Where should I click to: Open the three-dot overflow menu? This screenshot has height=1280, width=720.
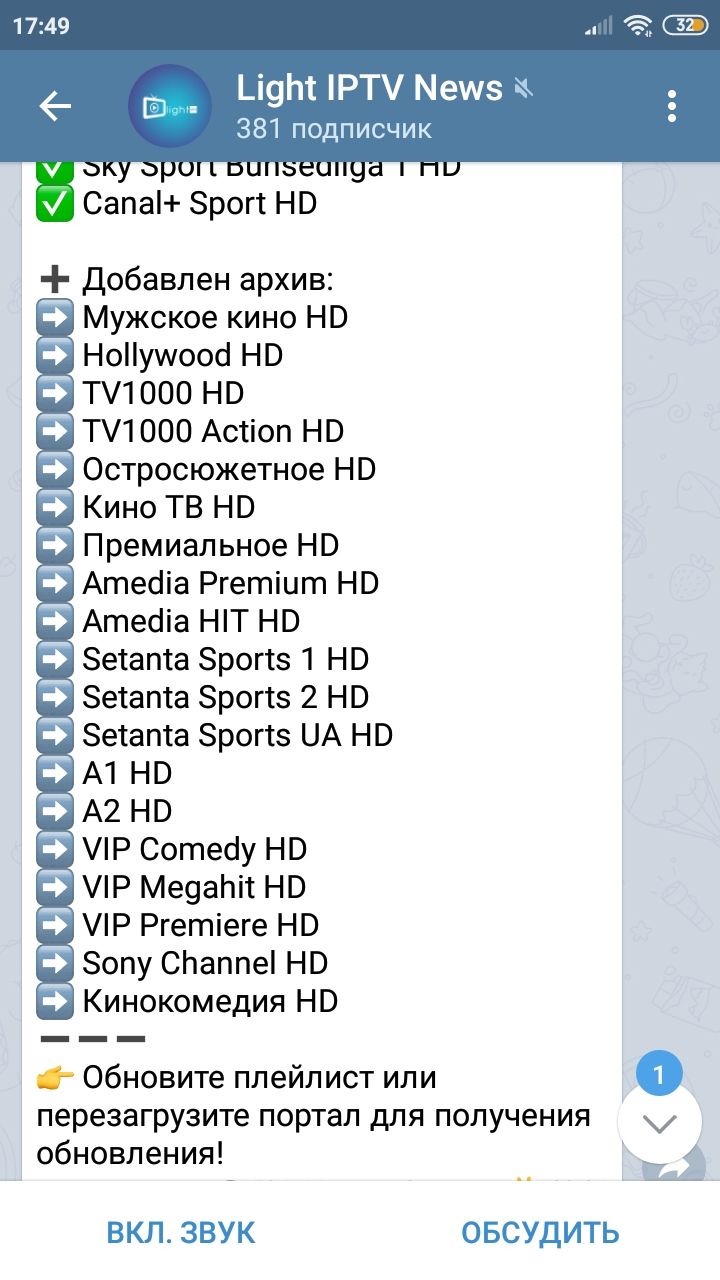[x=672, y=106]
